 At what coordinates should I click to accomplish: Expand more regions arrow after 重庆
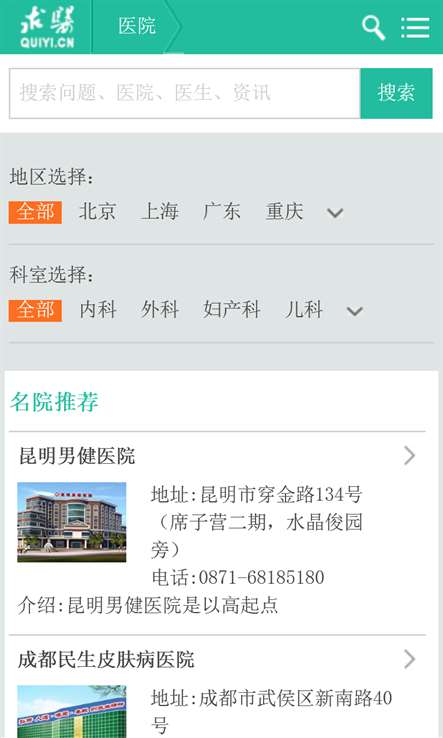click(x=335, y=213)
